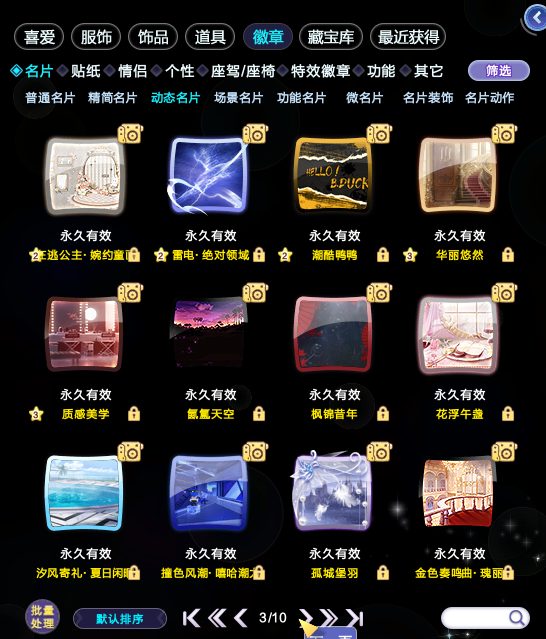Tap the back arrow at top corner

[x=536, y=18]
